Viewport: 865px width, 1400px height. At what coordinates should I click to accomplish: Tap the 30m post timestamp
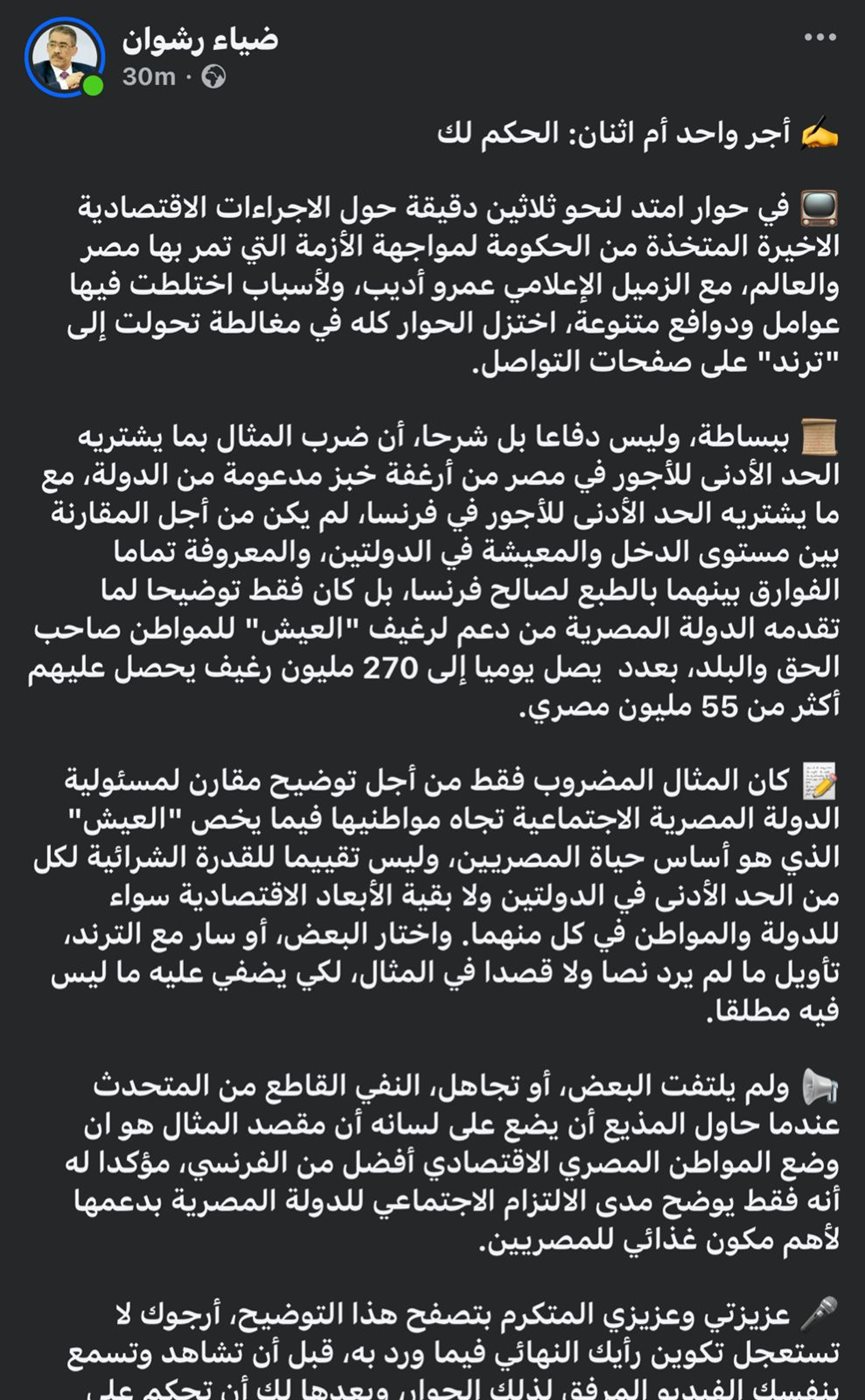[148, 77]
